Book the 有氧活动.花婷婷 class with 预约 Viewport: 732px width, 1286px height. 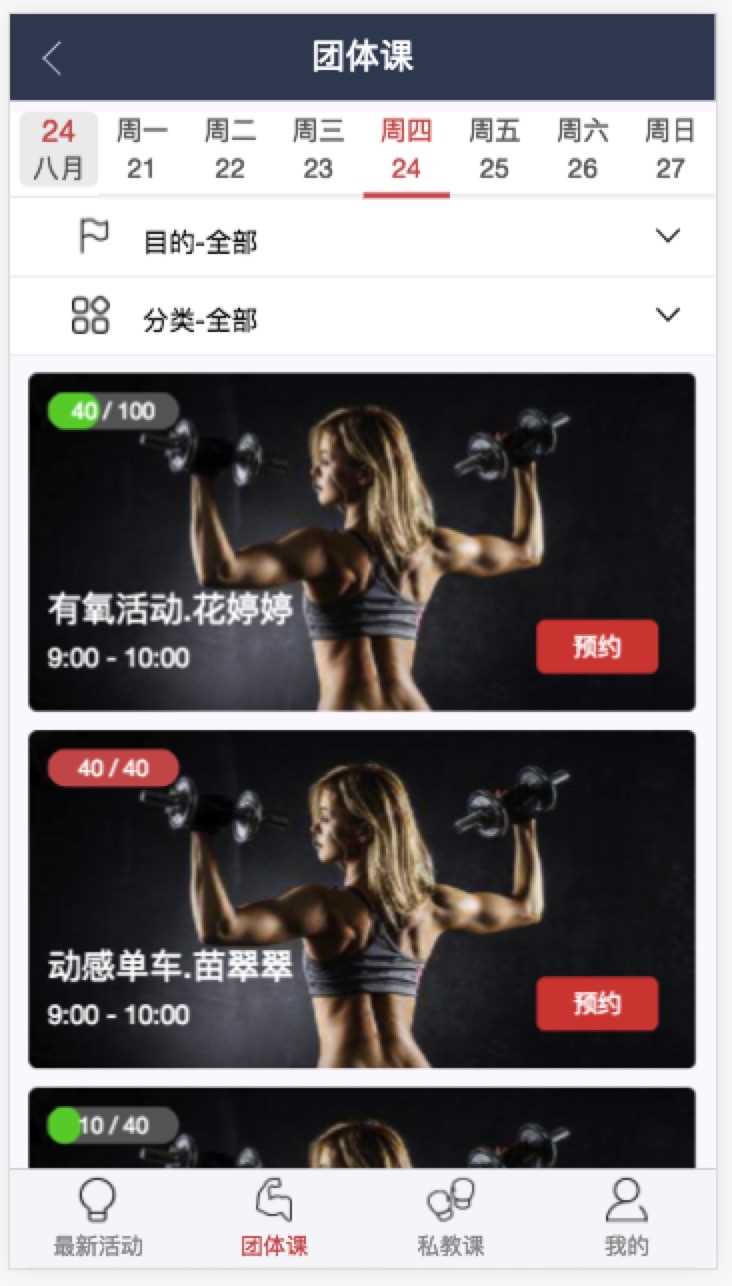click(x=597, y=647)
